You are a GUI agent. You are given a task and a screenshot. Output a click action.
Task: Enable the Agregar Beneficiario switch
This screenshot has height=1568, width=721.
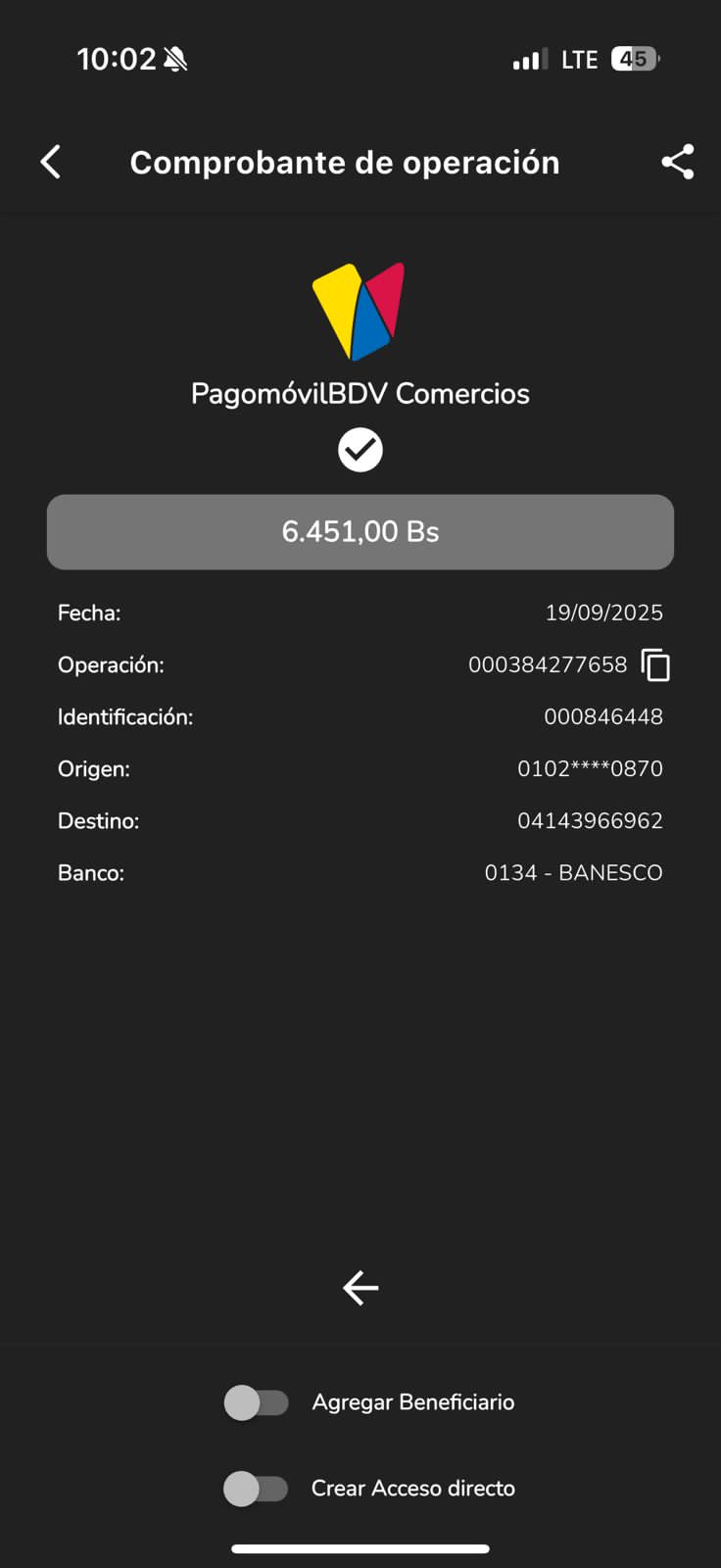pos(257,1402)
